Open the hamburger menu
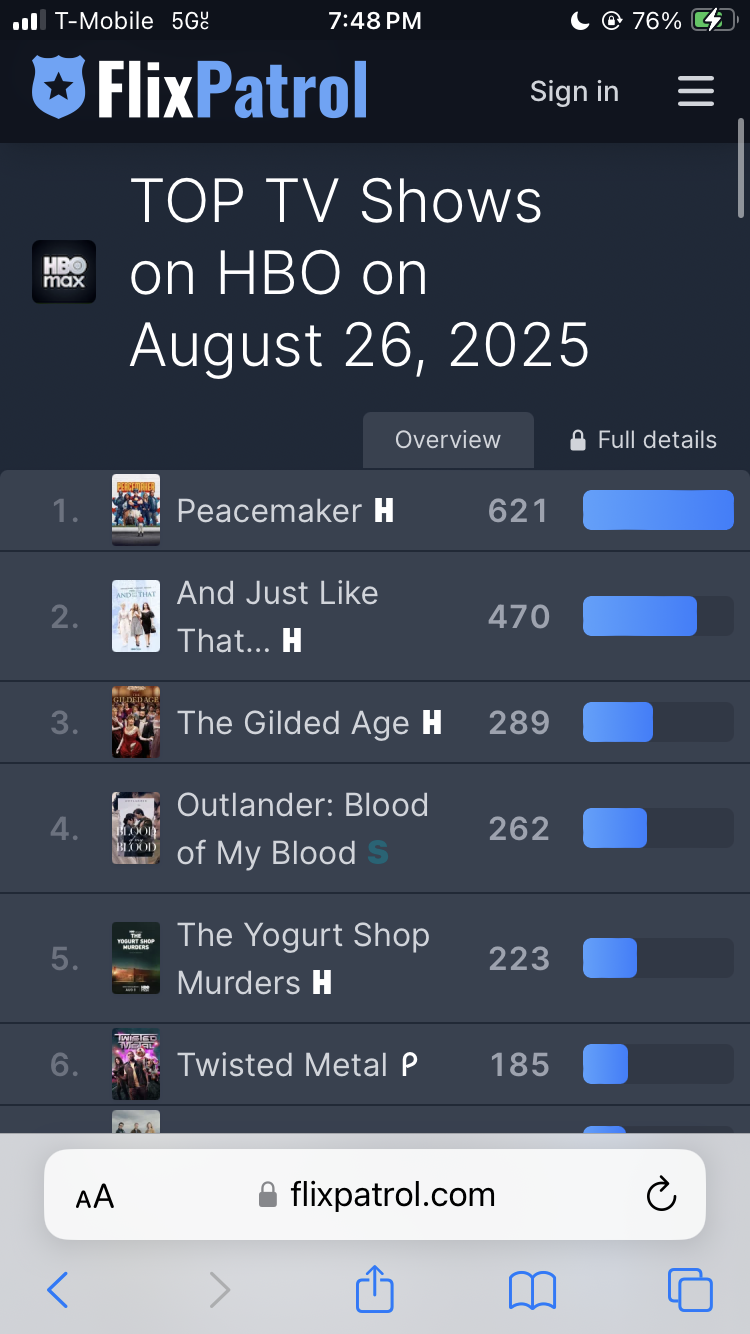 [x=695, y=91]
